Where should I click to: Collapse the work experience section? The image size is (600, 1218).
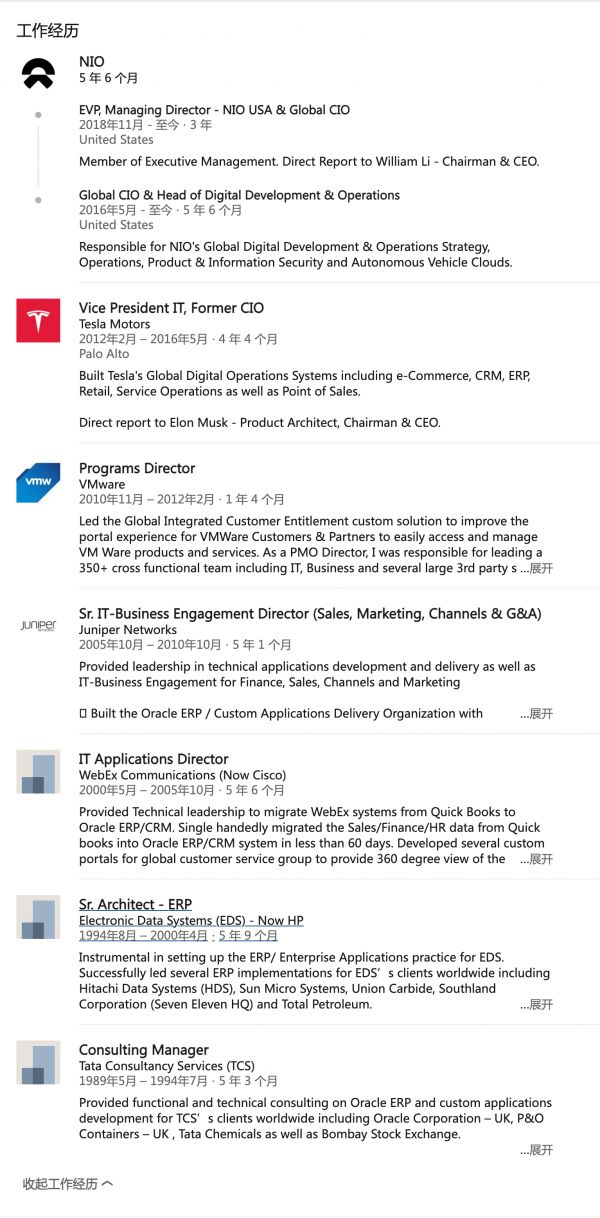pyautogui.click(x=68, y=1184)
